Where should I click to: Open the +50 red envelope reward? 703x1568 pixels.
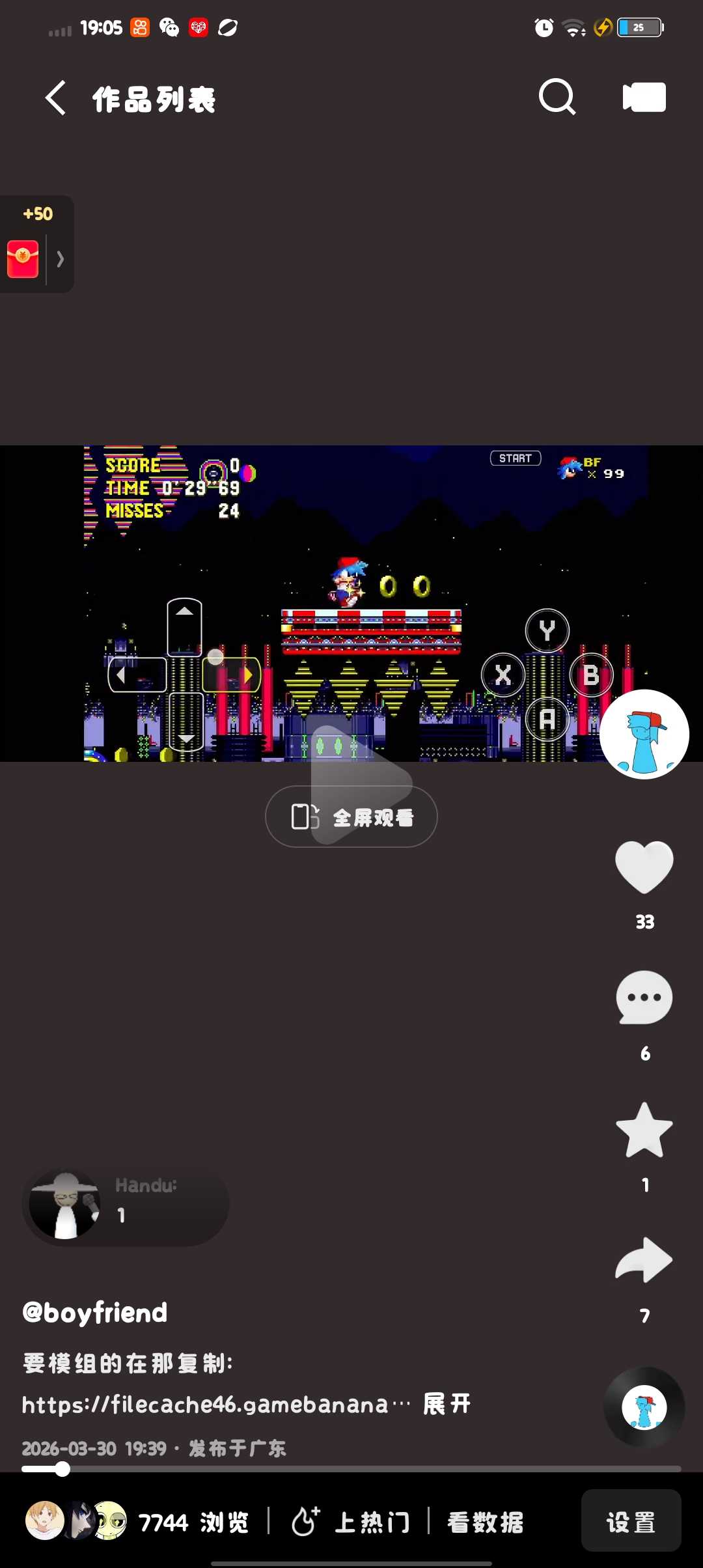(23, 259)
